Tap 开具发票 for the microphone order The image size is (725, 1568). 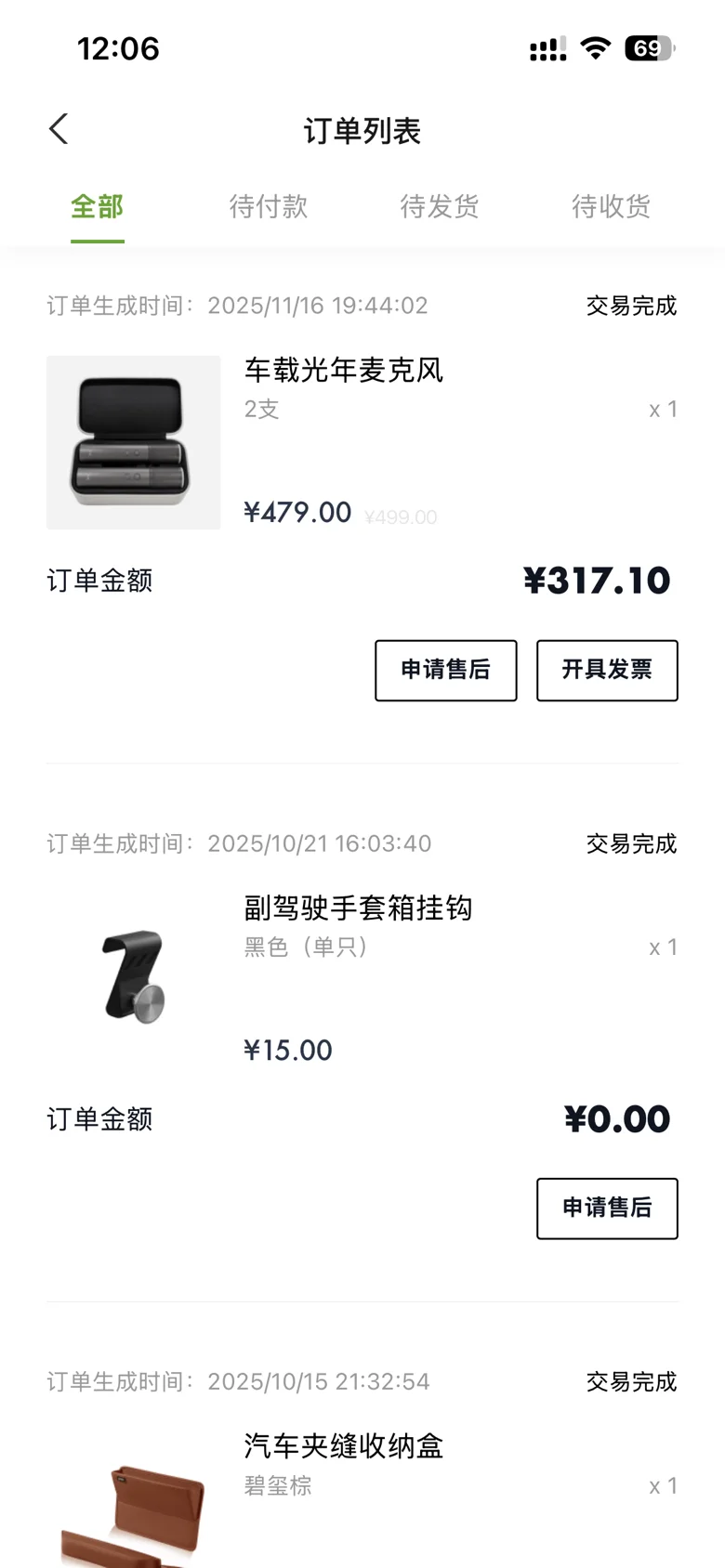(x=607, y=670)
